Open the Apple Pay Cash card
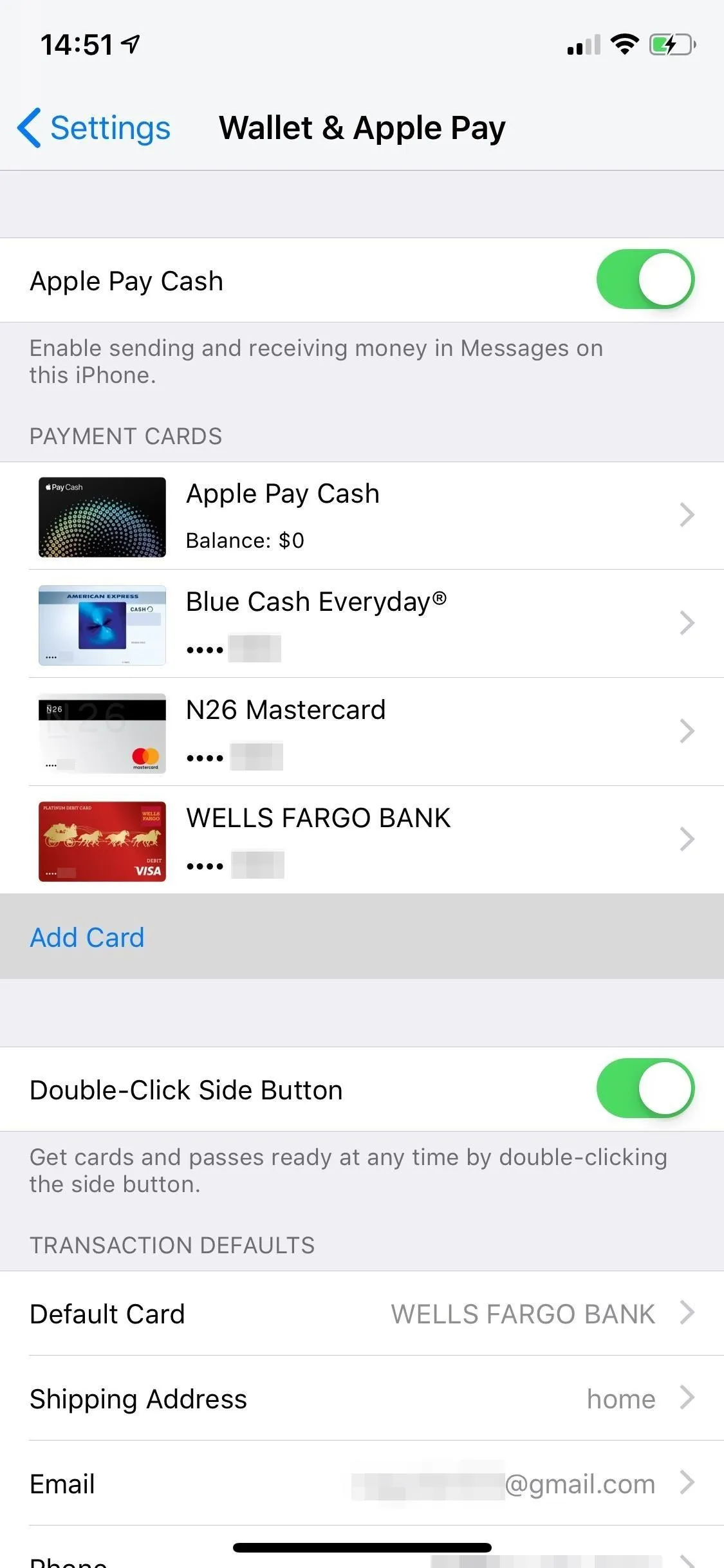The image size is (724, 1568). [362, 516]
